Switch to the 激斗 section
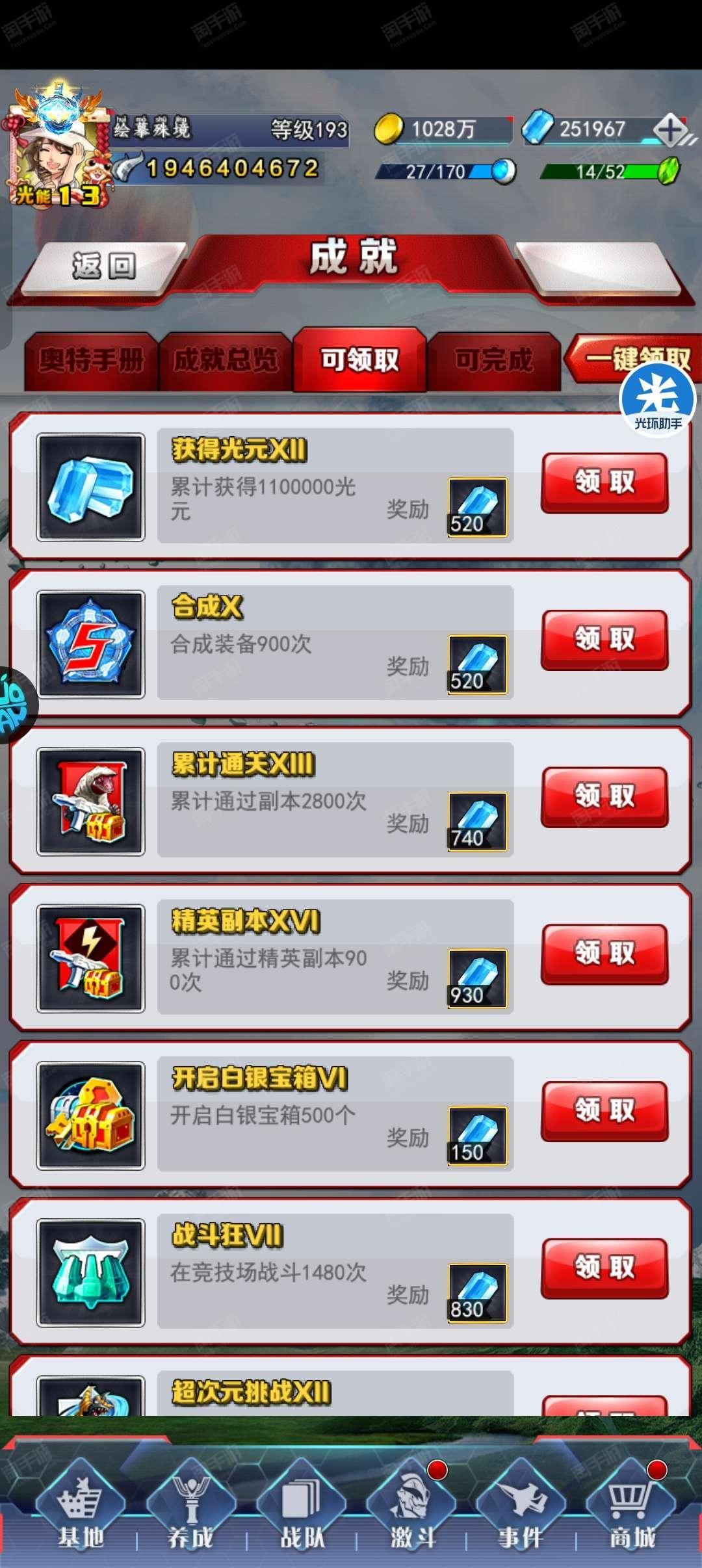This screenshot has width=702, height=1568. (x=411, y=1509)
